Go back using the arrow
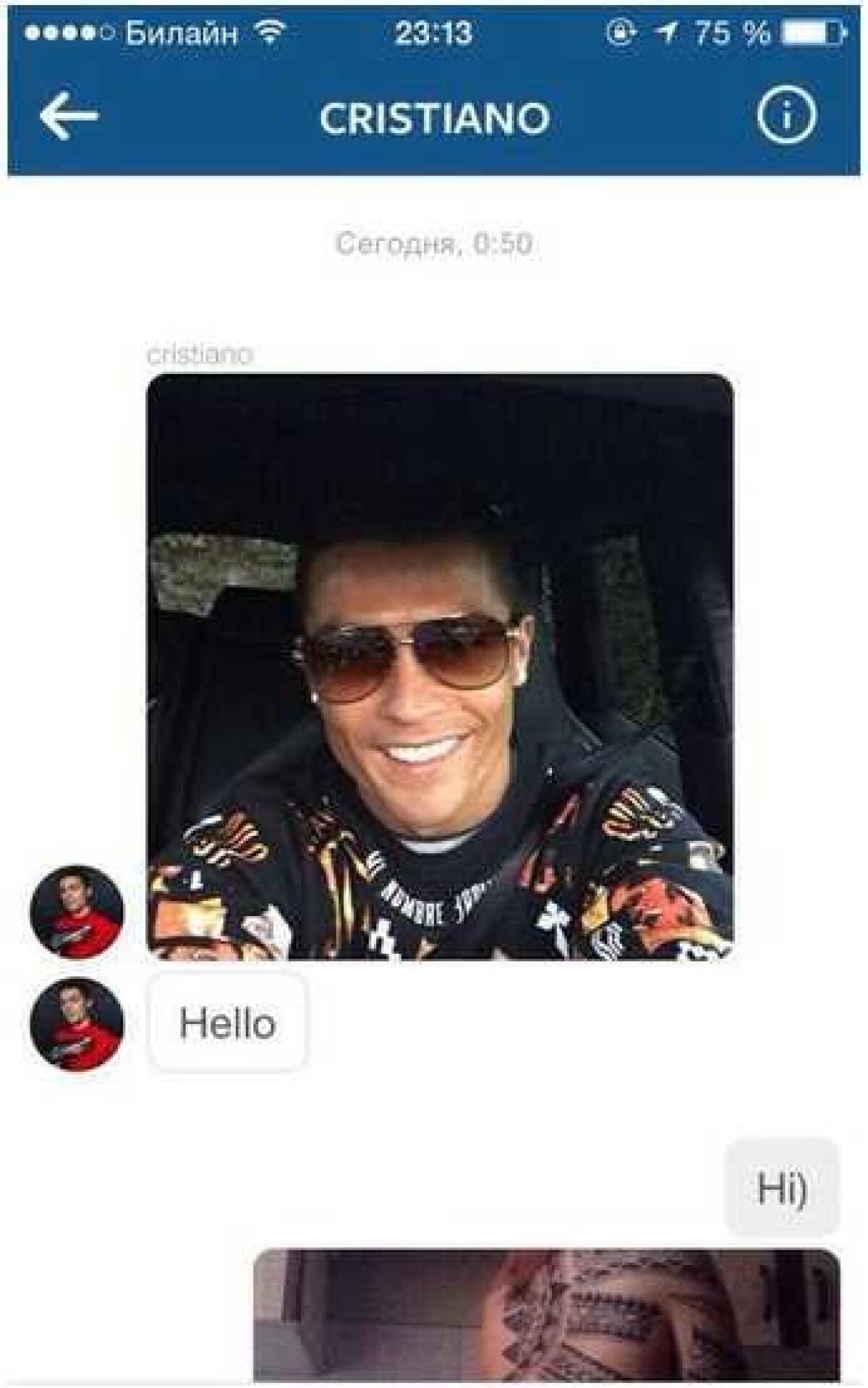 coord(69,116)
